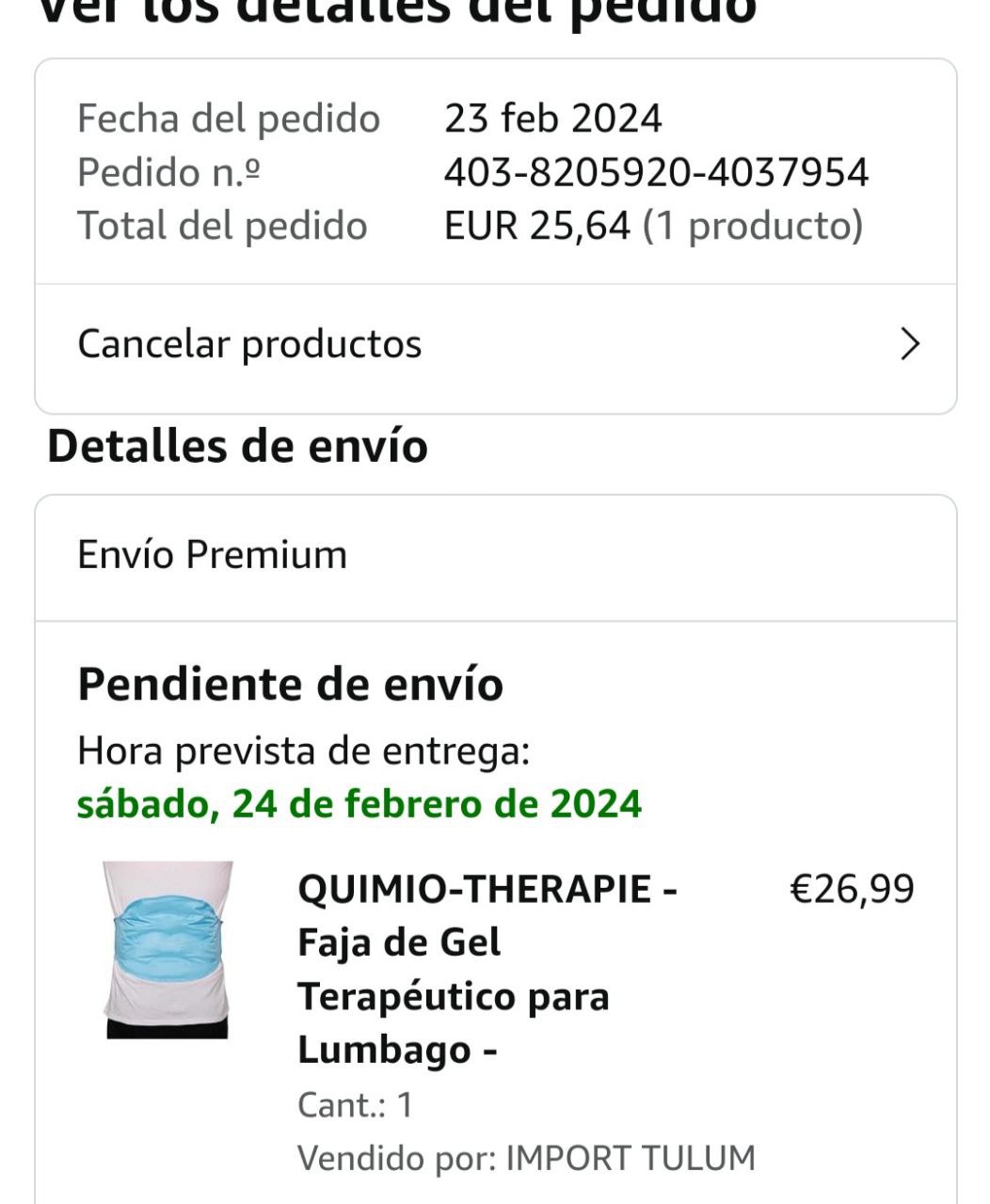This screenshot has width=990, height=1204.
Task: Open the Faja de Gel product image
Action: coord(168,950)
